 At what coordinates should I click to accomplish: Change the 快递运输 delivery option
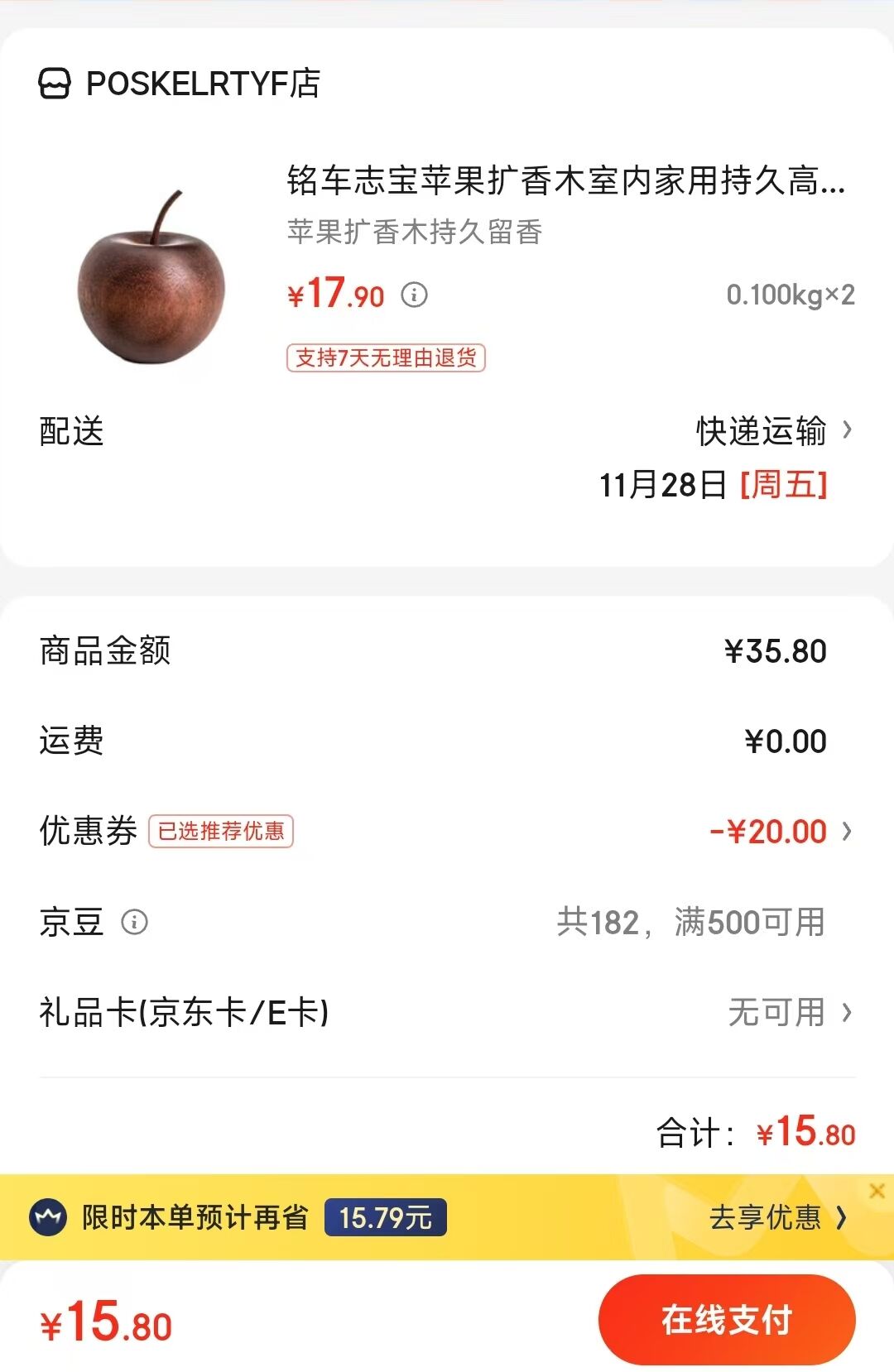774,431
